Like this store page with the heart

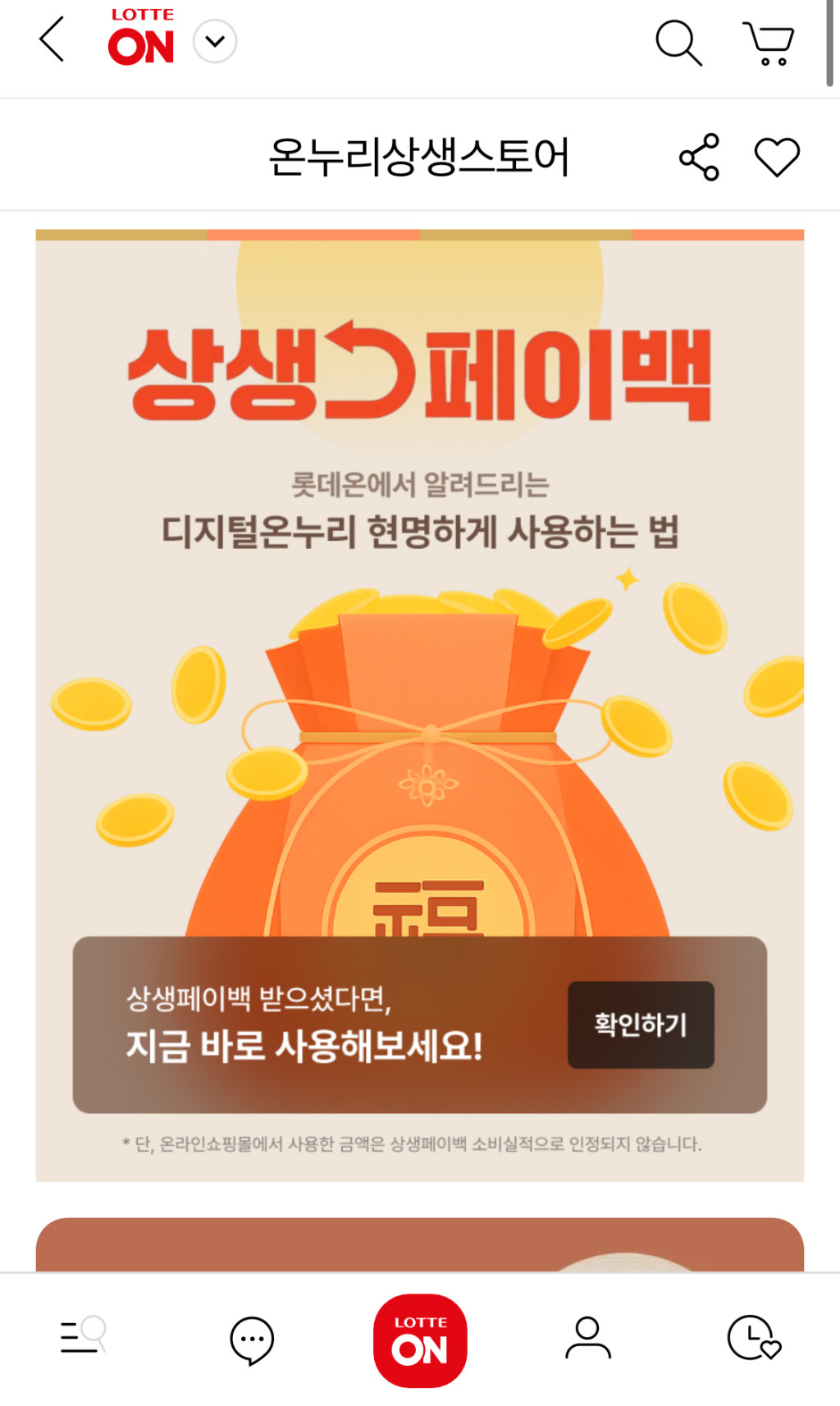click(776, 157)
